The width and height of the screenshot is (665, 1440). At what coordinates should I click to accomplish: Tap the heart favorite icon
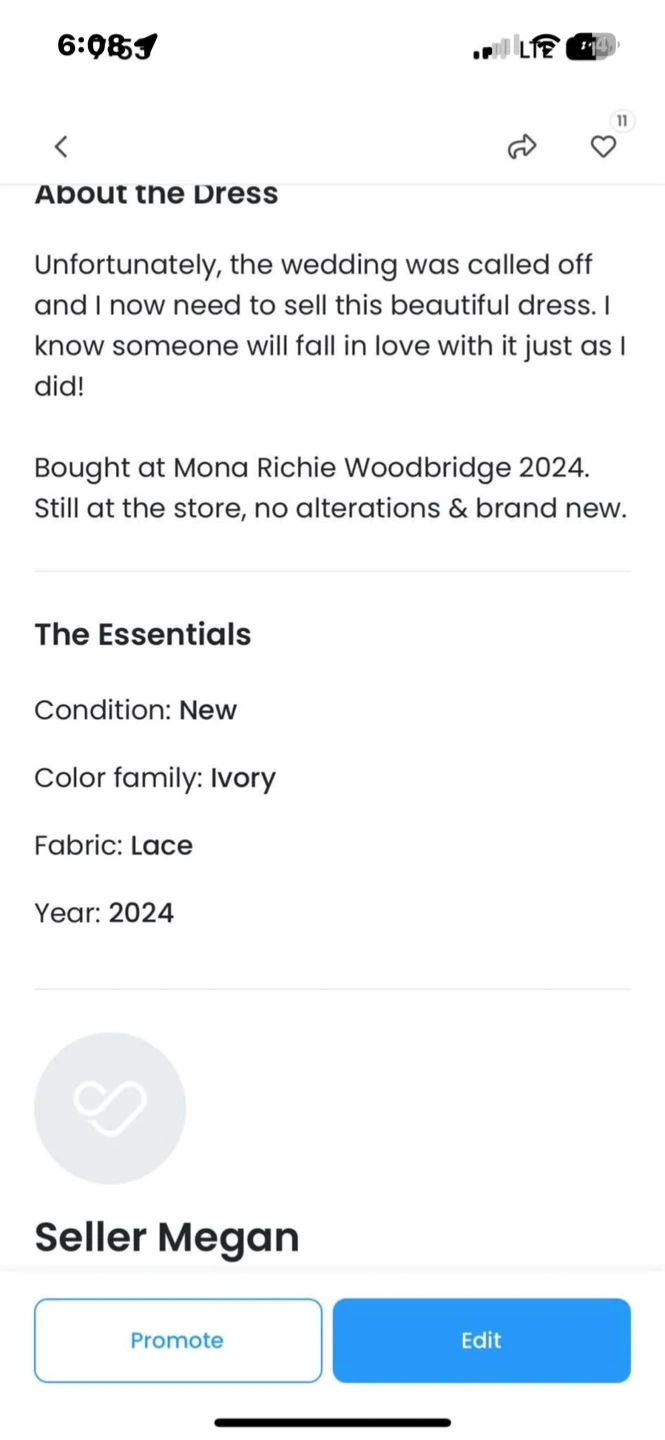(x=603, y=147)
